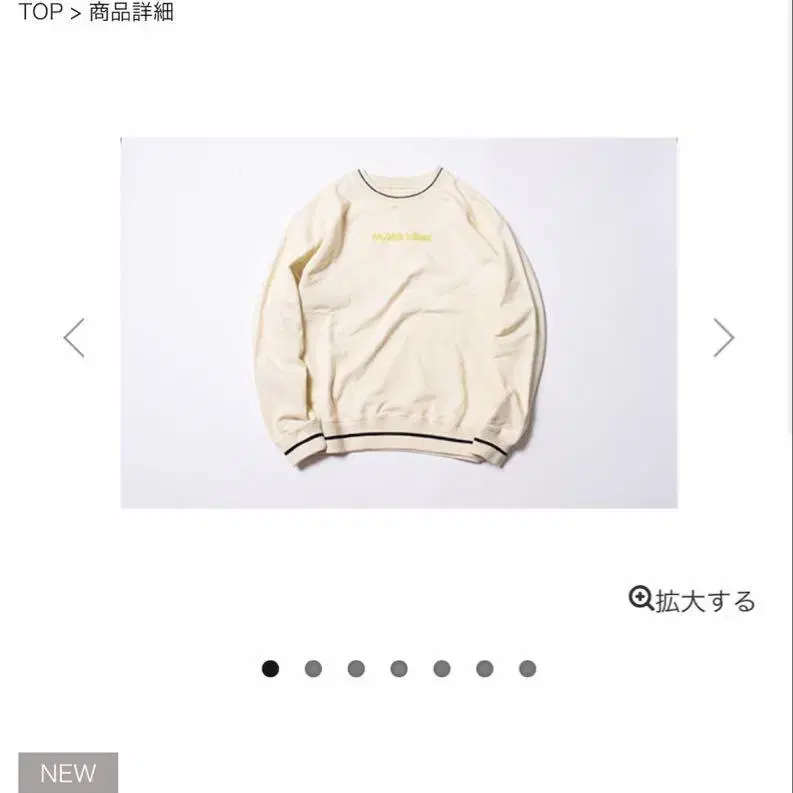Jump to the fourth image dot
Screen dimensions: 793x793
point(399,669)
